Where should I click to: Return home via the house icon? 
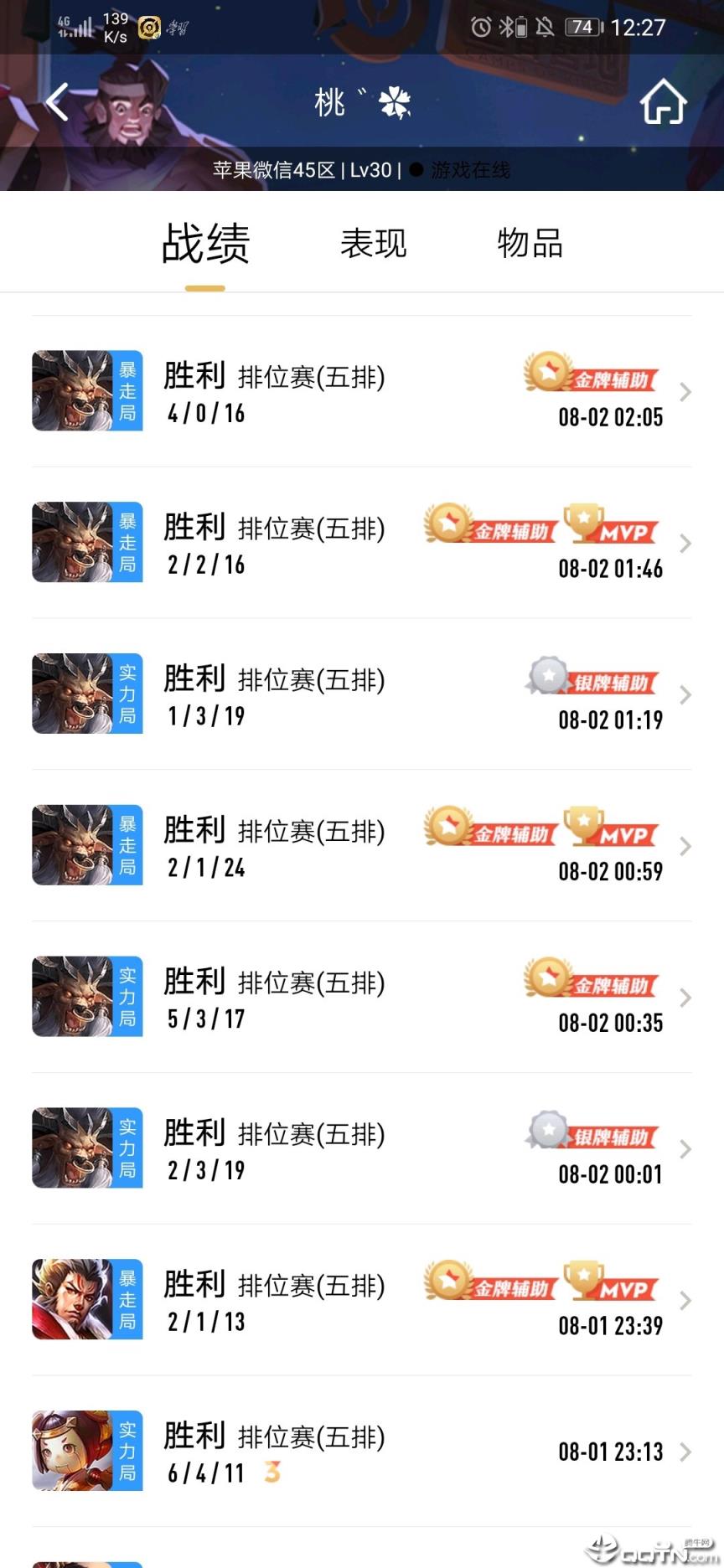coord(664,101)
